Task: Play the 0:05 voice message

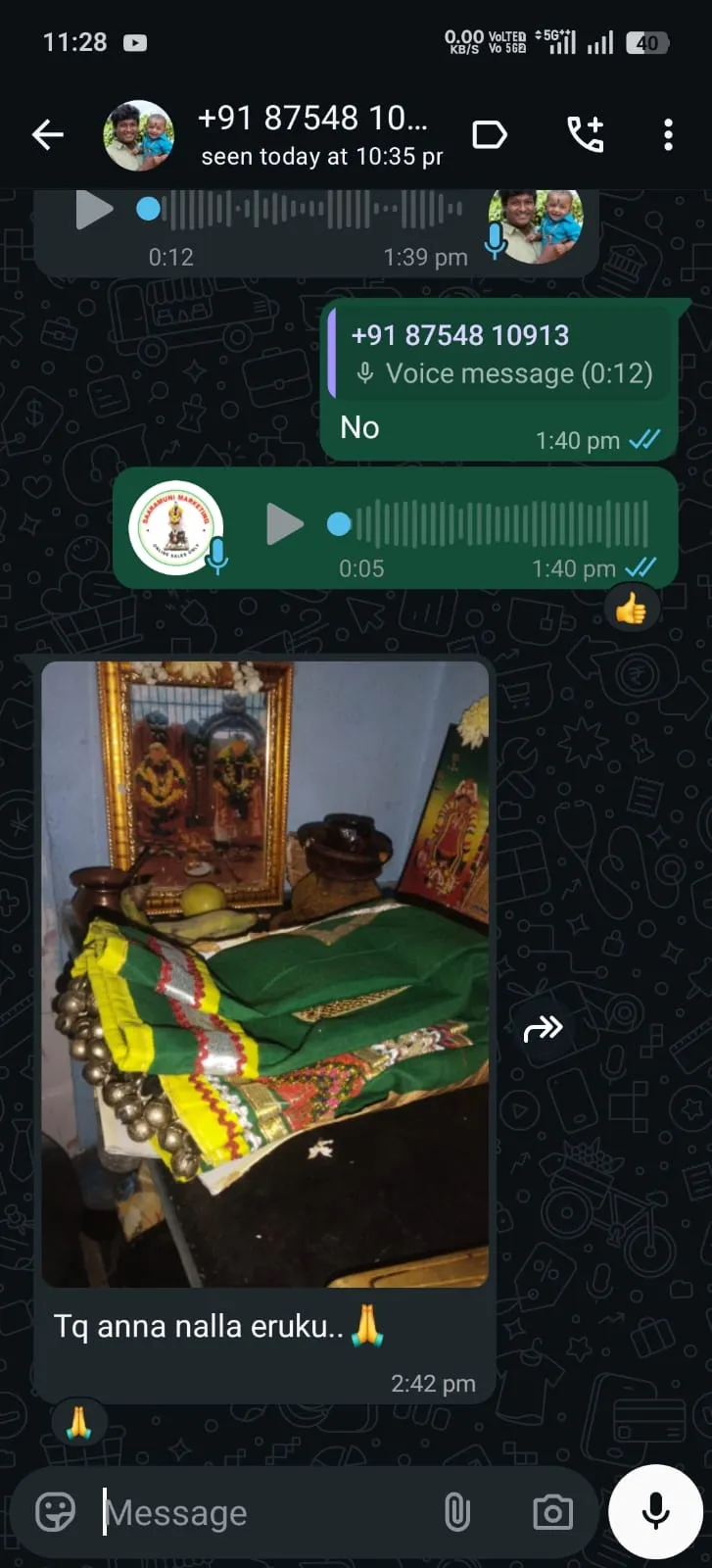Action: [x=284, y=524]
